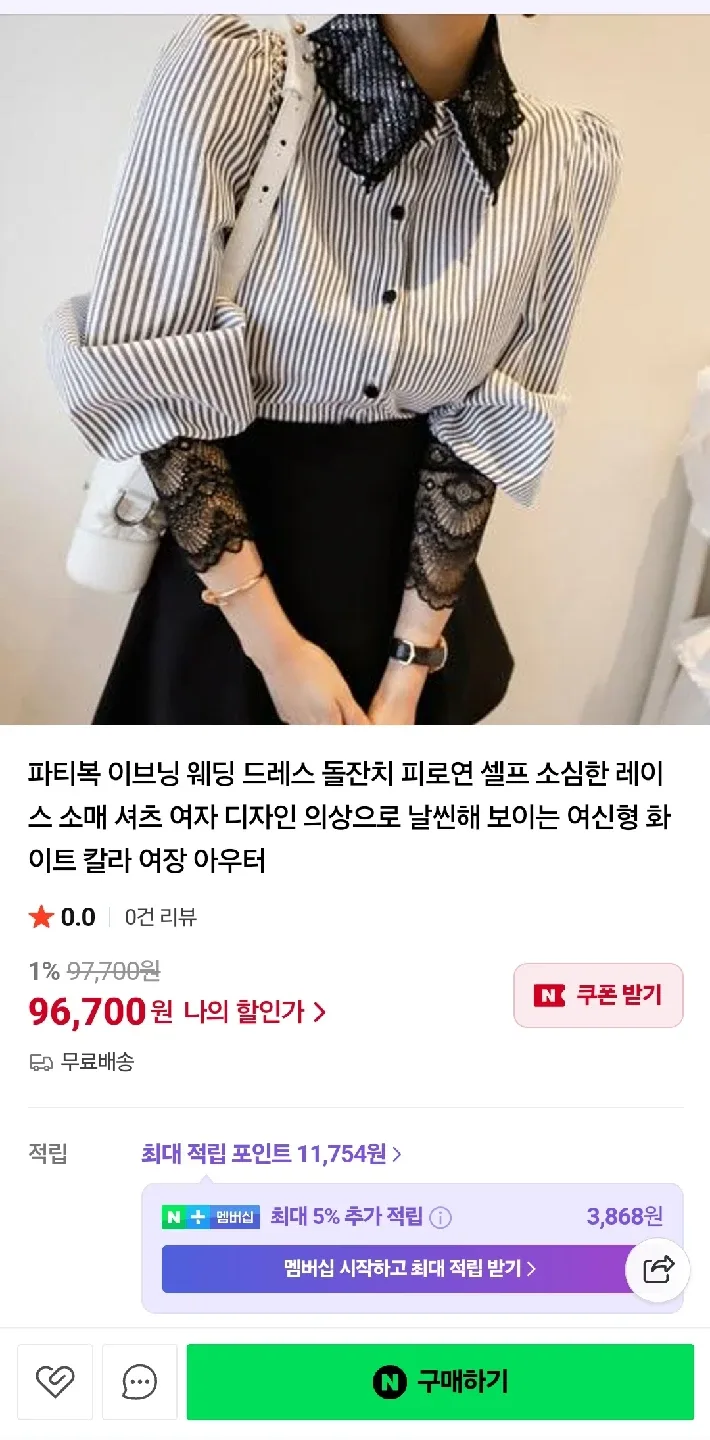The image size is (710, 1440).
Task: Open the striped blouse product photo
Action: click(x=355, y=368)
